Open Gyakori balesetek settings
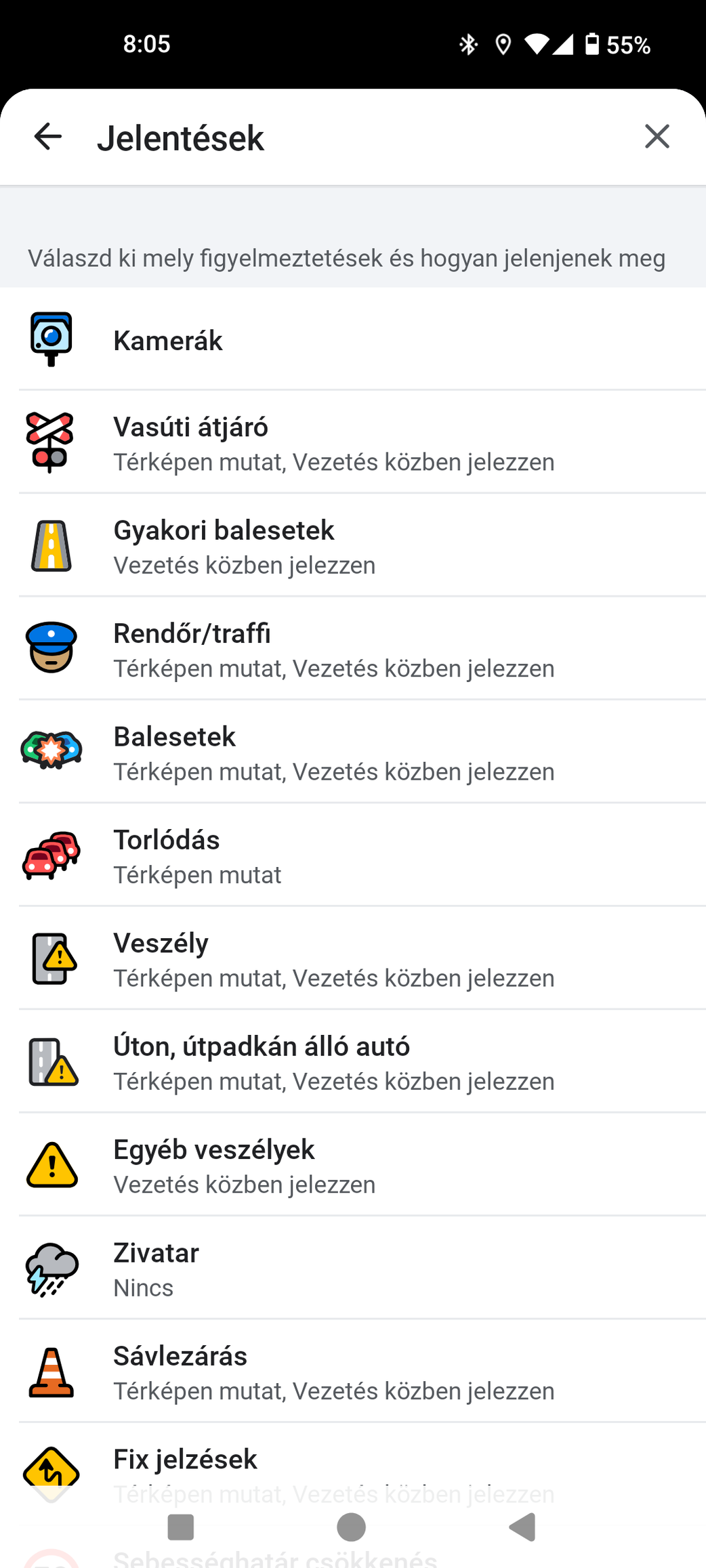 (352, 546)
